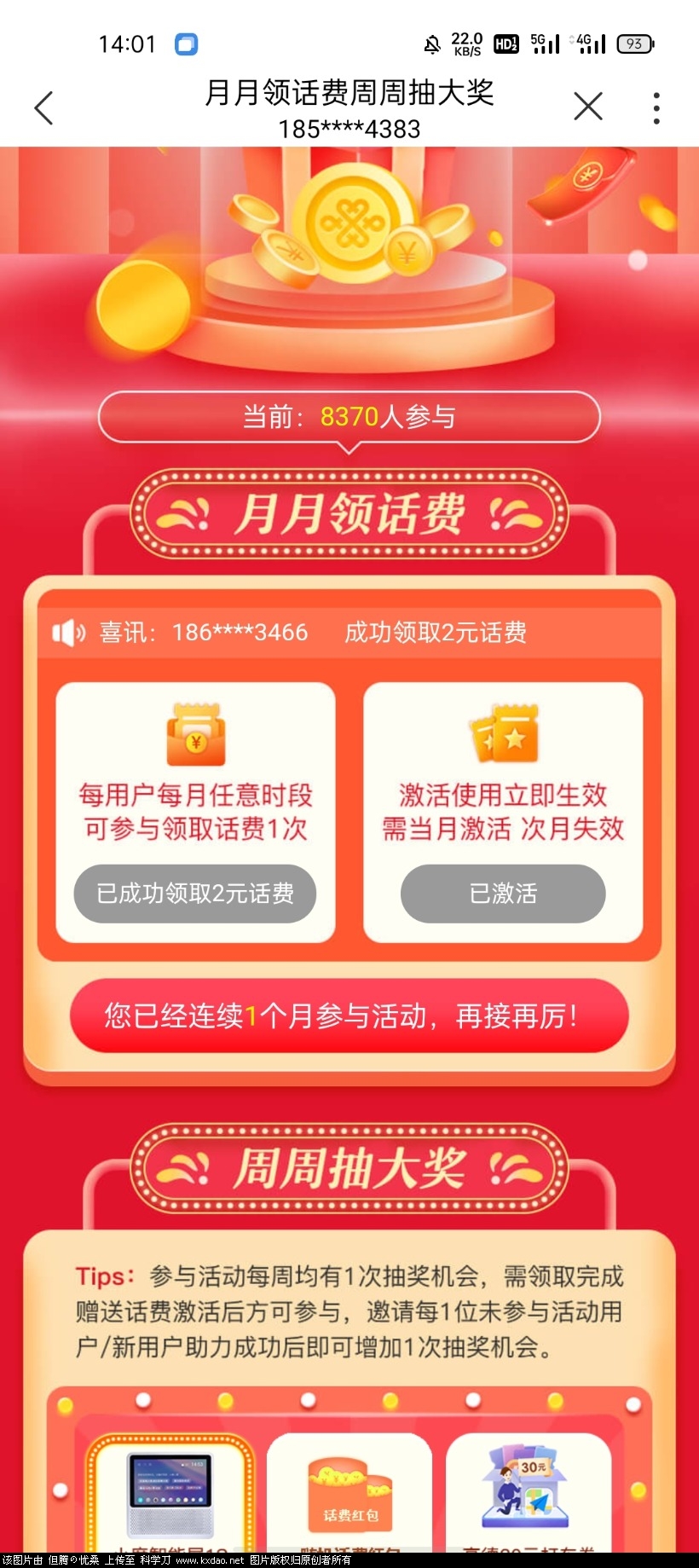Open the three-dot overflow menu
Screen dimensions: 699x1568
click(x=656, y=108)
